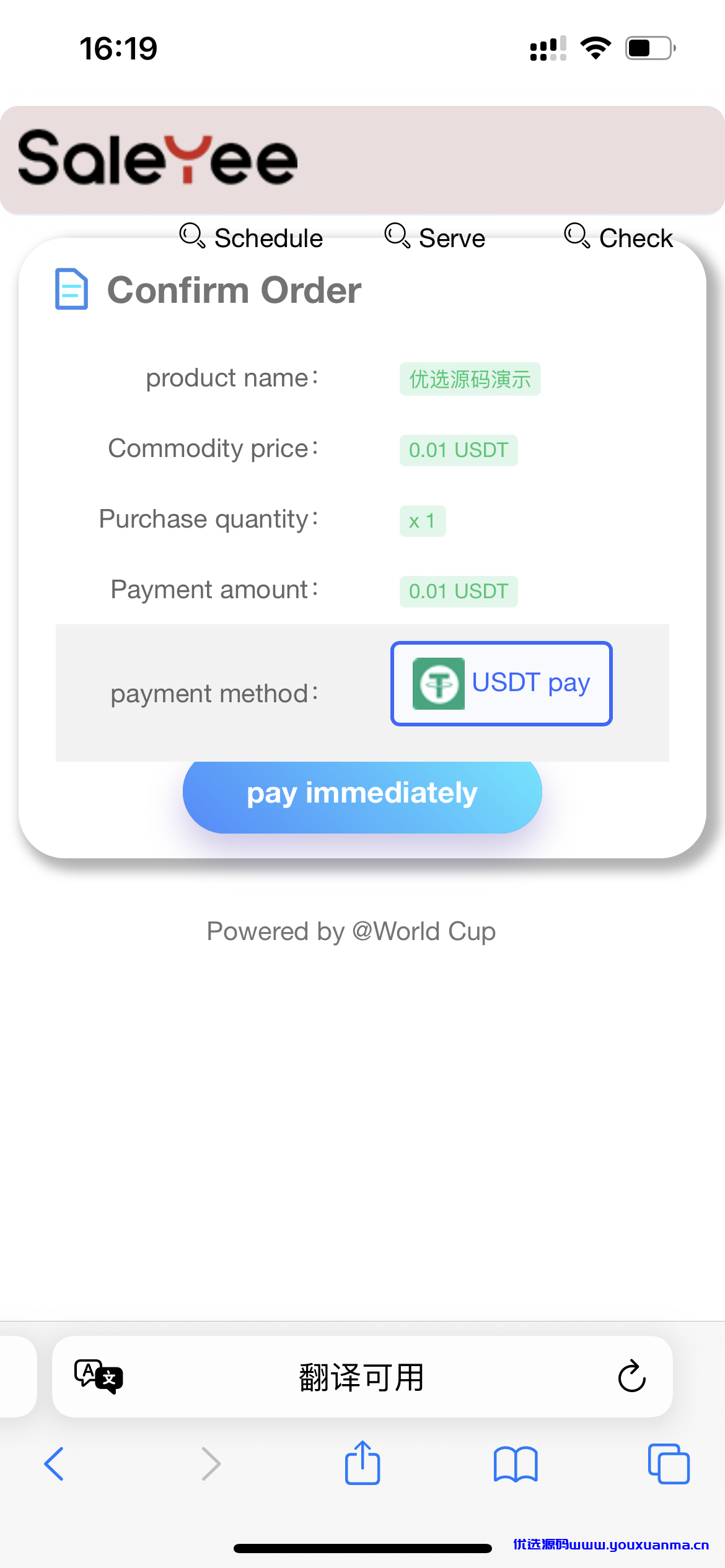Open the Serve link
Image resolution: width=725 pixels, height=1568 pixels.
(x=434, y=237)
